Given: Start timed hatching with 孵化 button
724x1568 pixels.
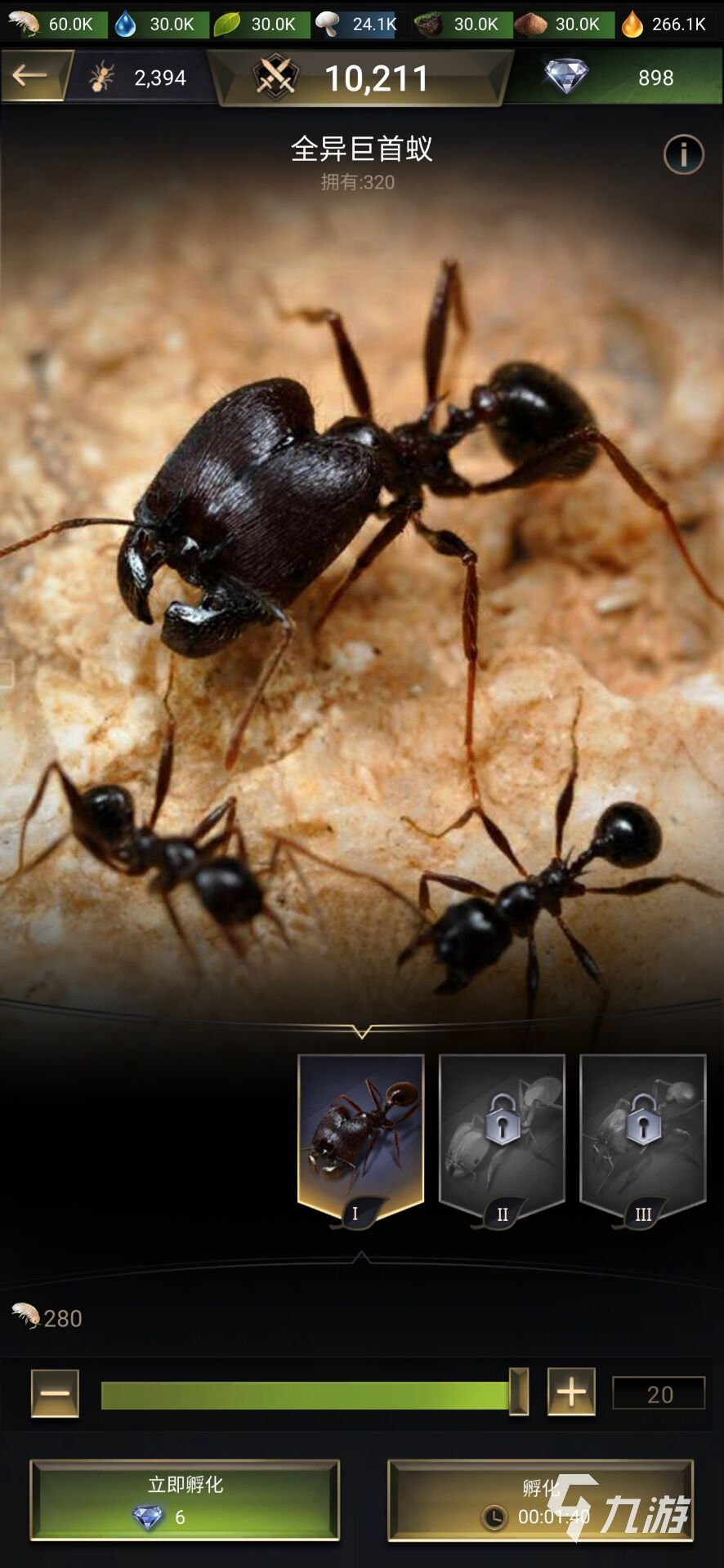Looking at the screenshot, I should tap(540, 1500).
